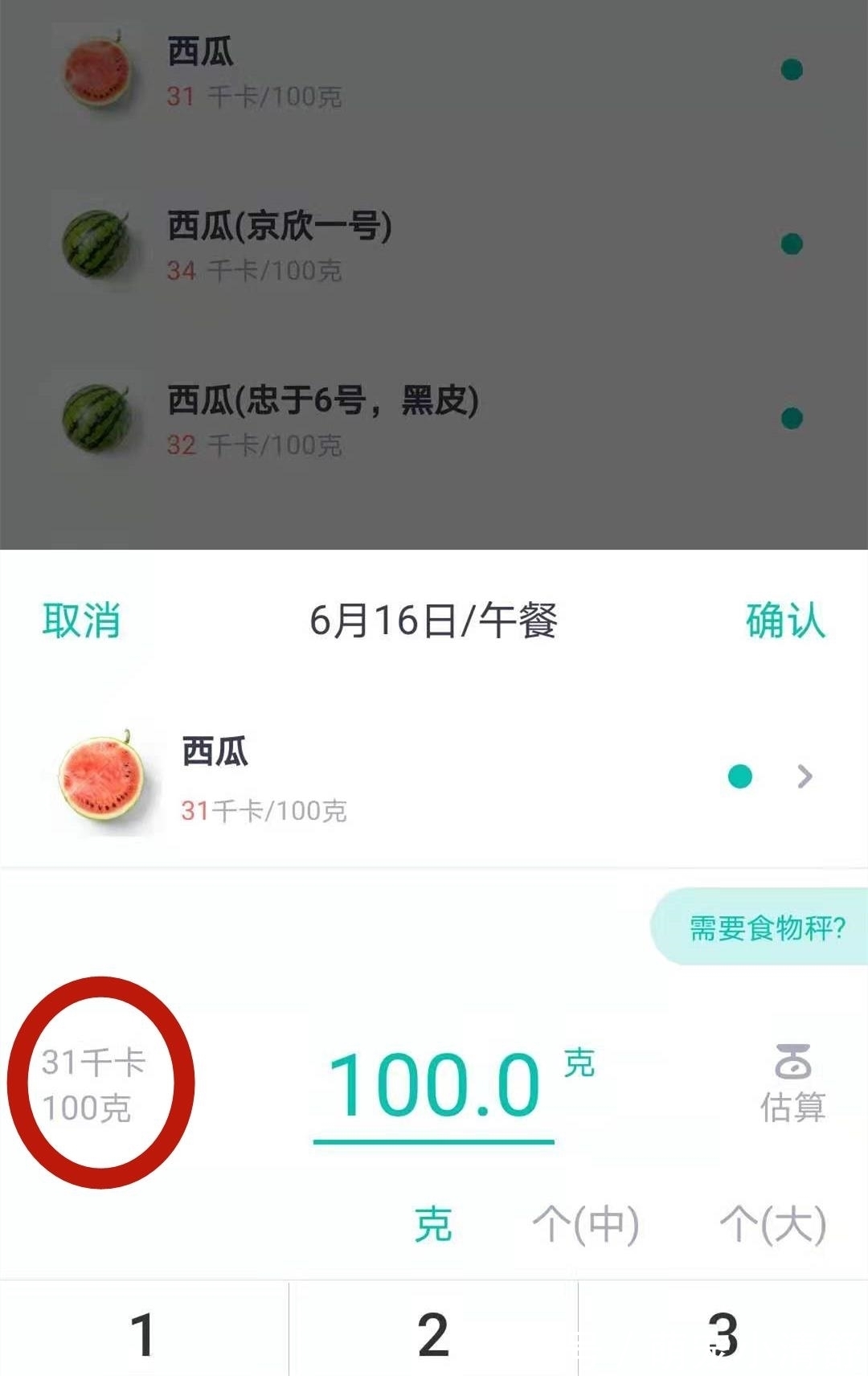
Task: Click the green dot indicator in the meal row
Action: point(740,776)
